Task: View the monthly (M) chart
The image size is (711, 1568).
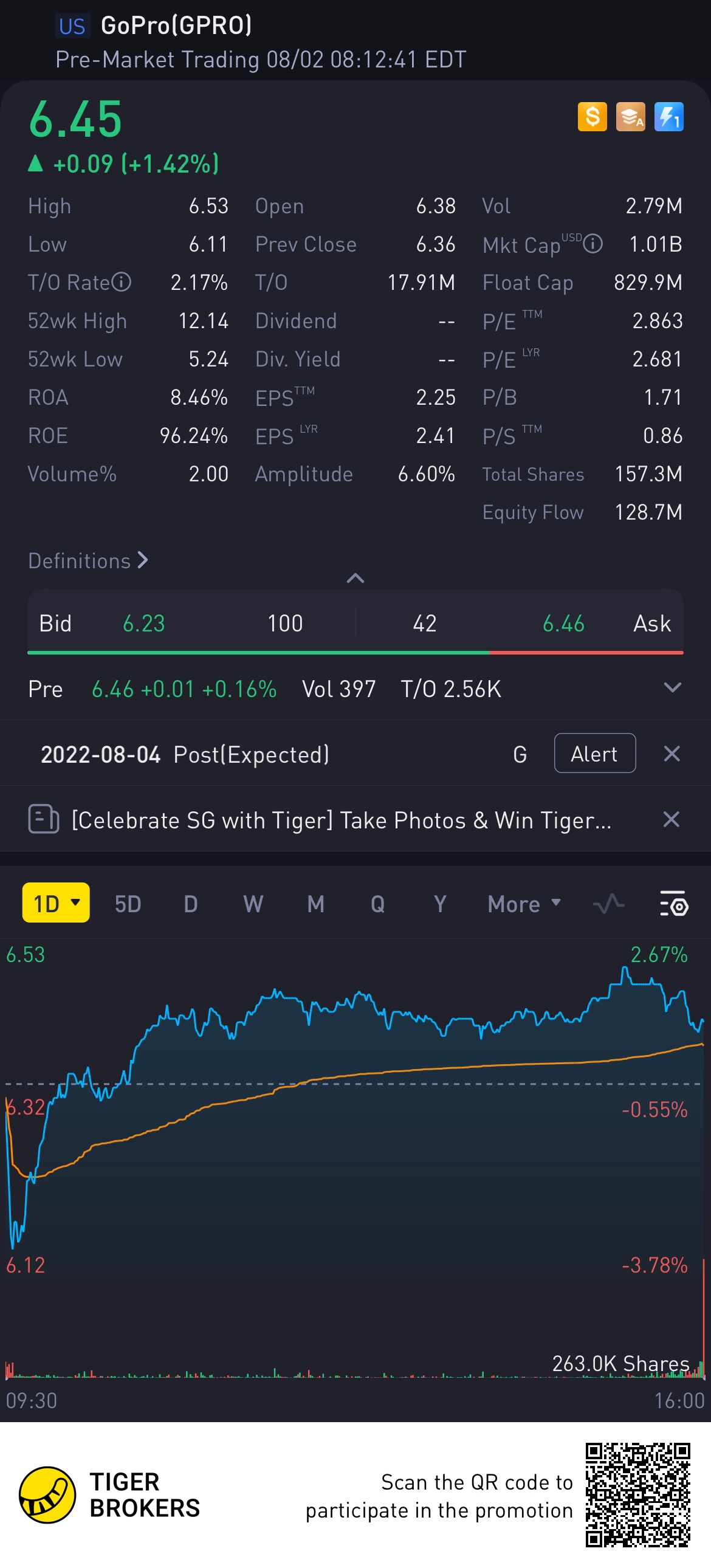Action: [315, 904]
